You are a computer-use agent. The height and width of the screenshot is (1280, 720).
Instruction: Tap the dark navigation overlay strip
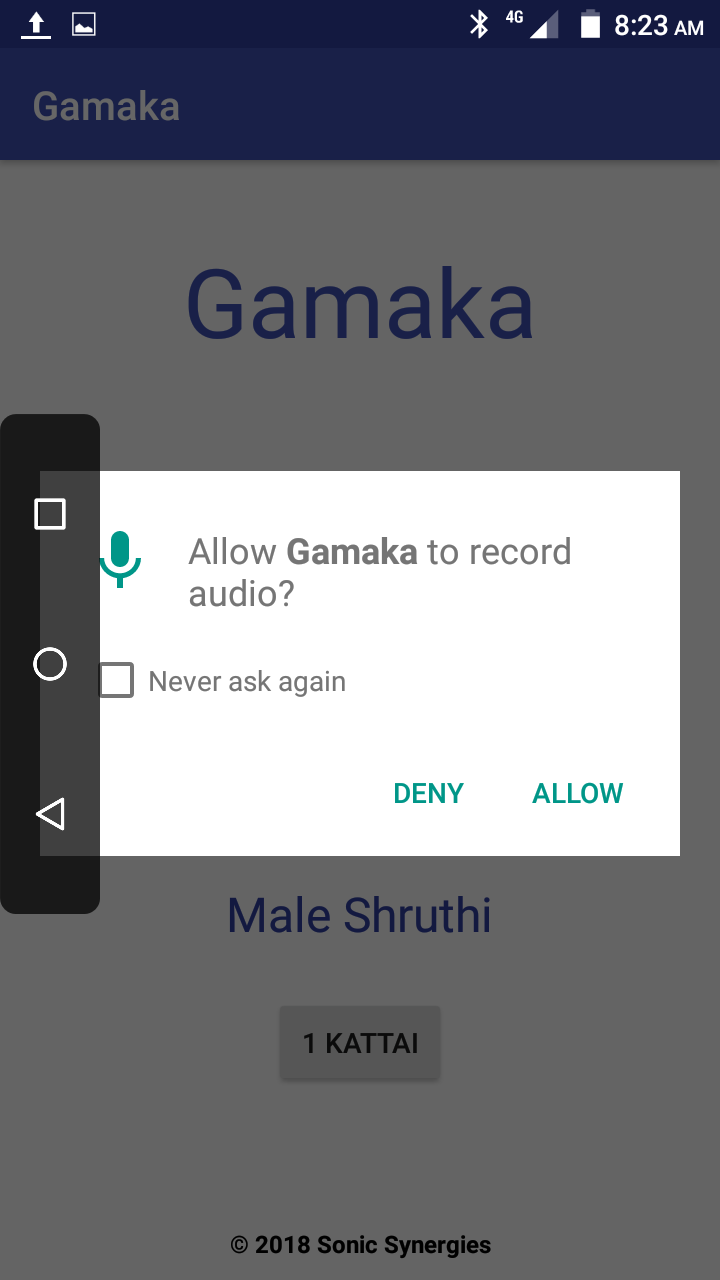50,664
